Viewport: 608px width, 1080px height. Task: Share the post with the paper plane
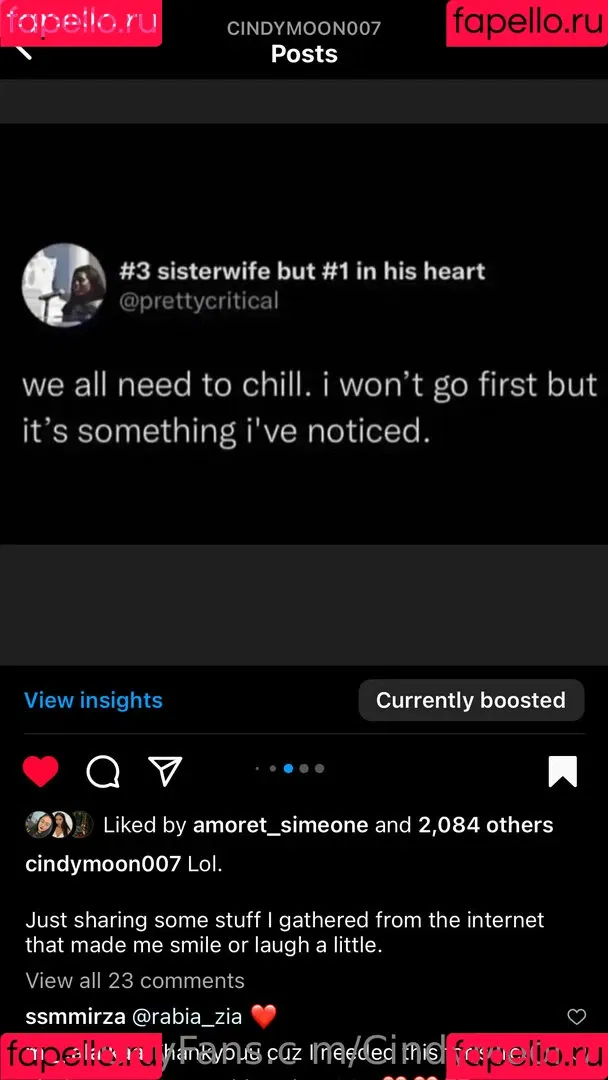165,770
